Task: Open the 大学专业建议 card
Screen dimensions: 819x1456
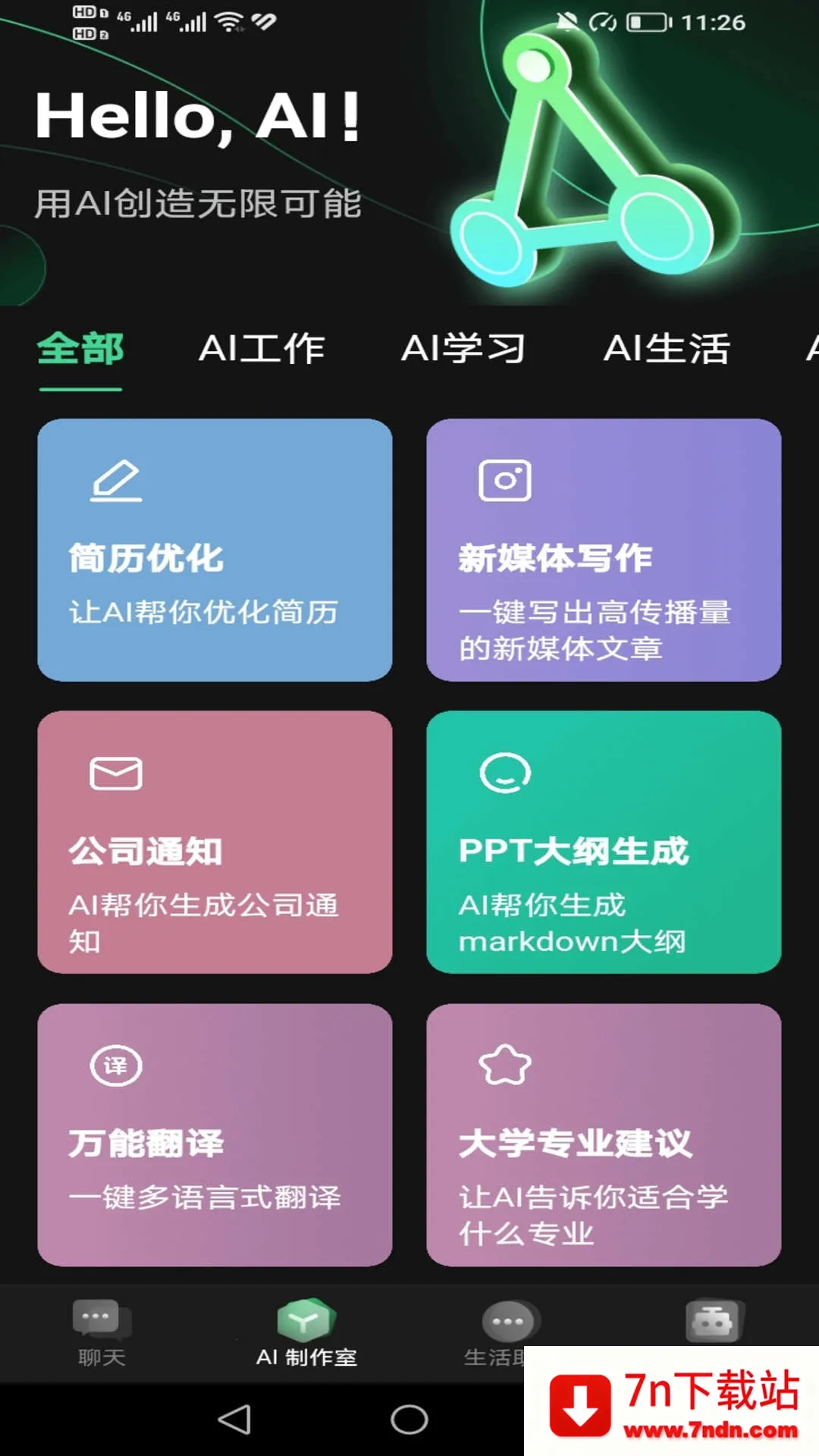Action: point(604,1134)
